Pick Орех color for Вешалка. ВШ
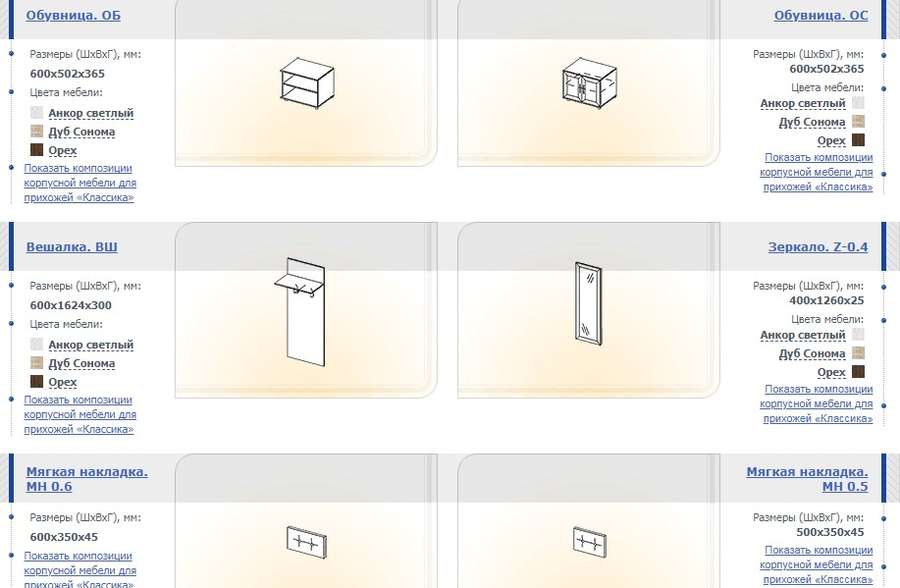Screen dimensions: 900x588 pos(62,382)
